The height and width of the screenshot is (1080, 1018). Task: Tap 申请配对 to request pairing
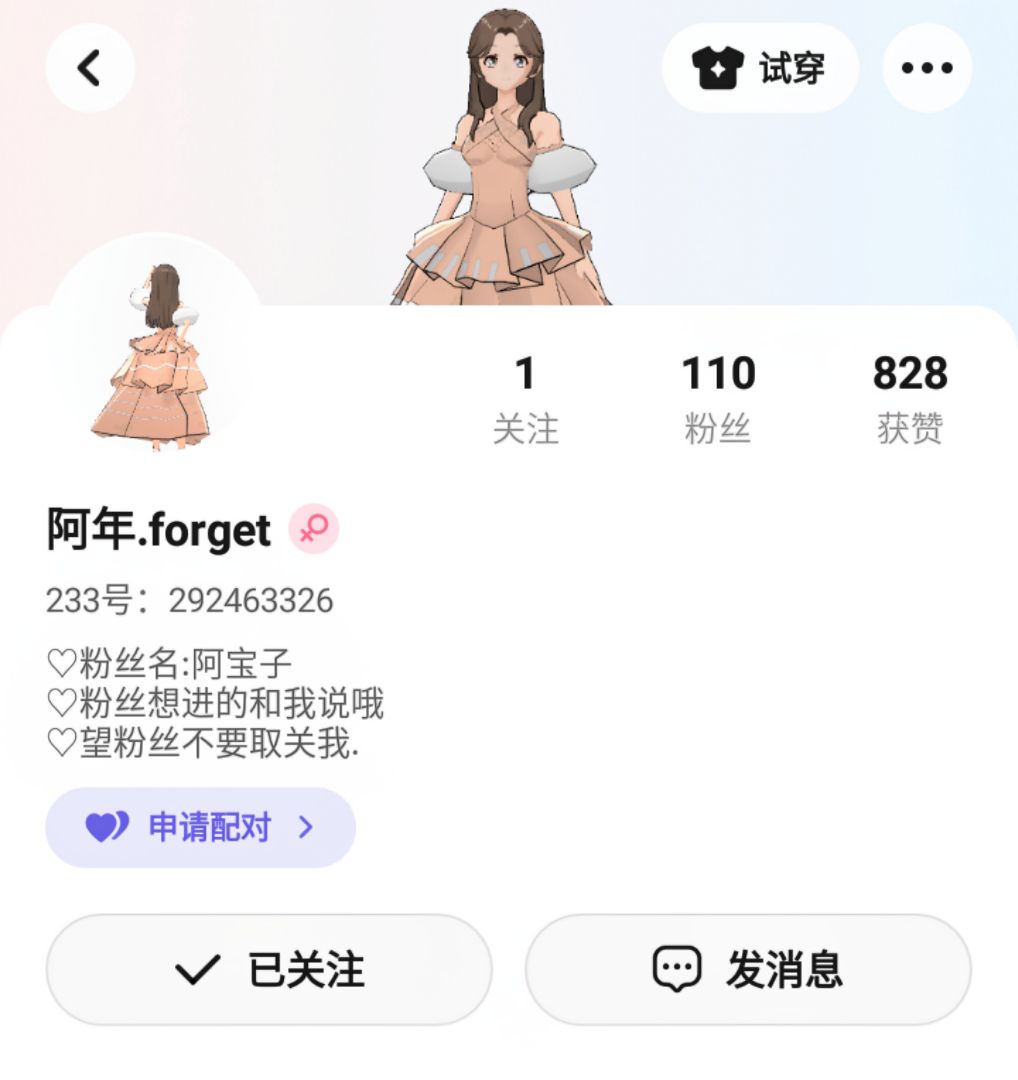(x=200, y=827)
